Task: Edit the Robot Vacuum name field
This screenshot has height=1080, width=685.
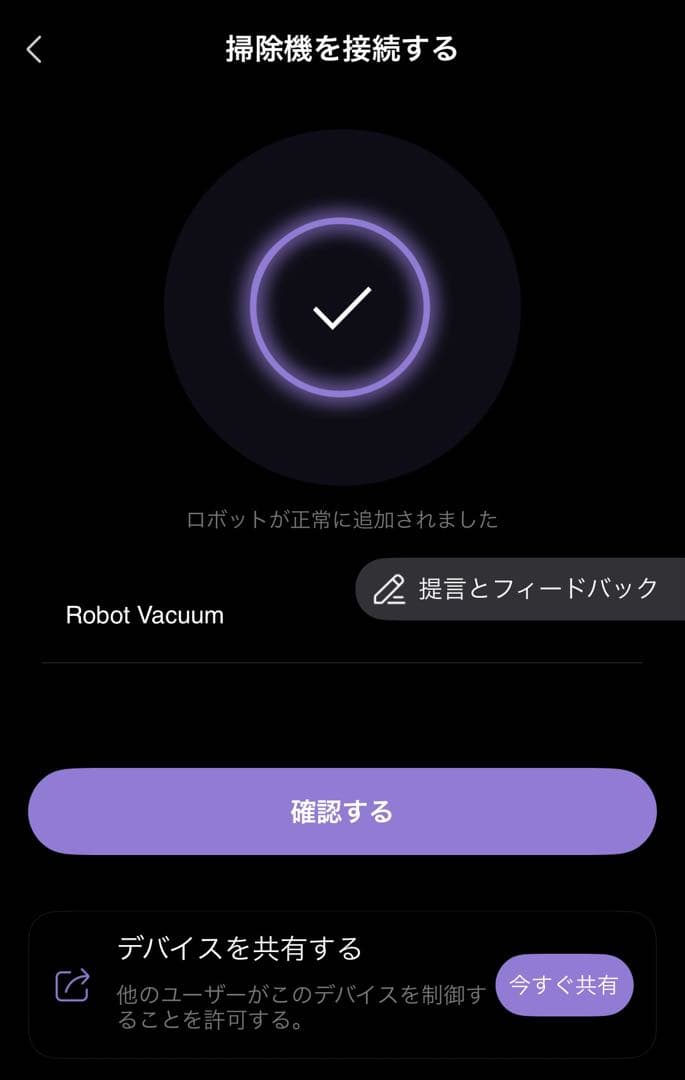Action: 200,616
